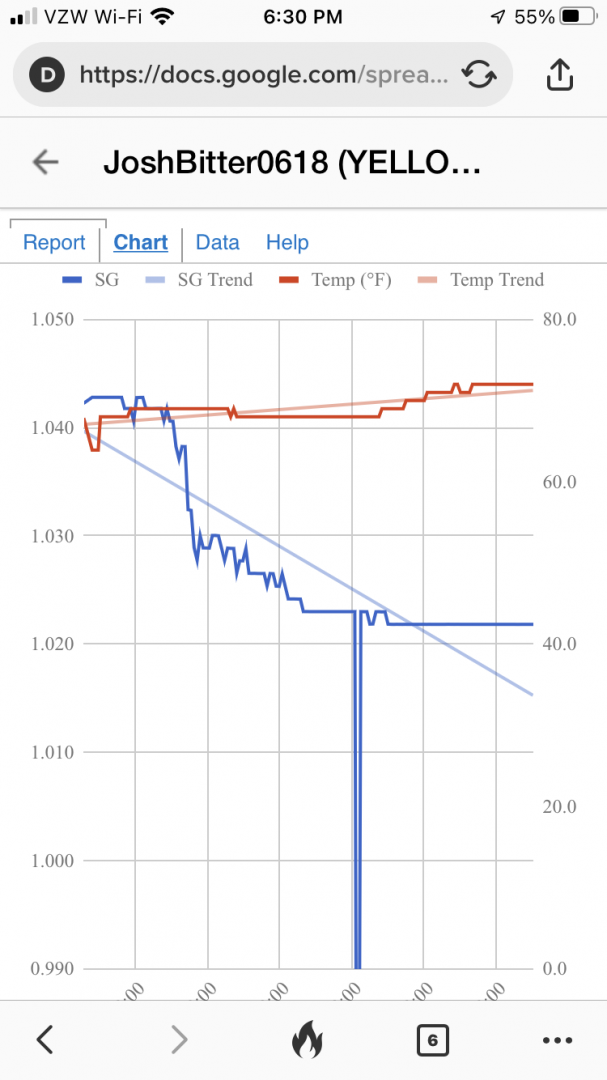Open the browser overflow menu
Screen dimensions: 607x1080
pos(556,1040)
